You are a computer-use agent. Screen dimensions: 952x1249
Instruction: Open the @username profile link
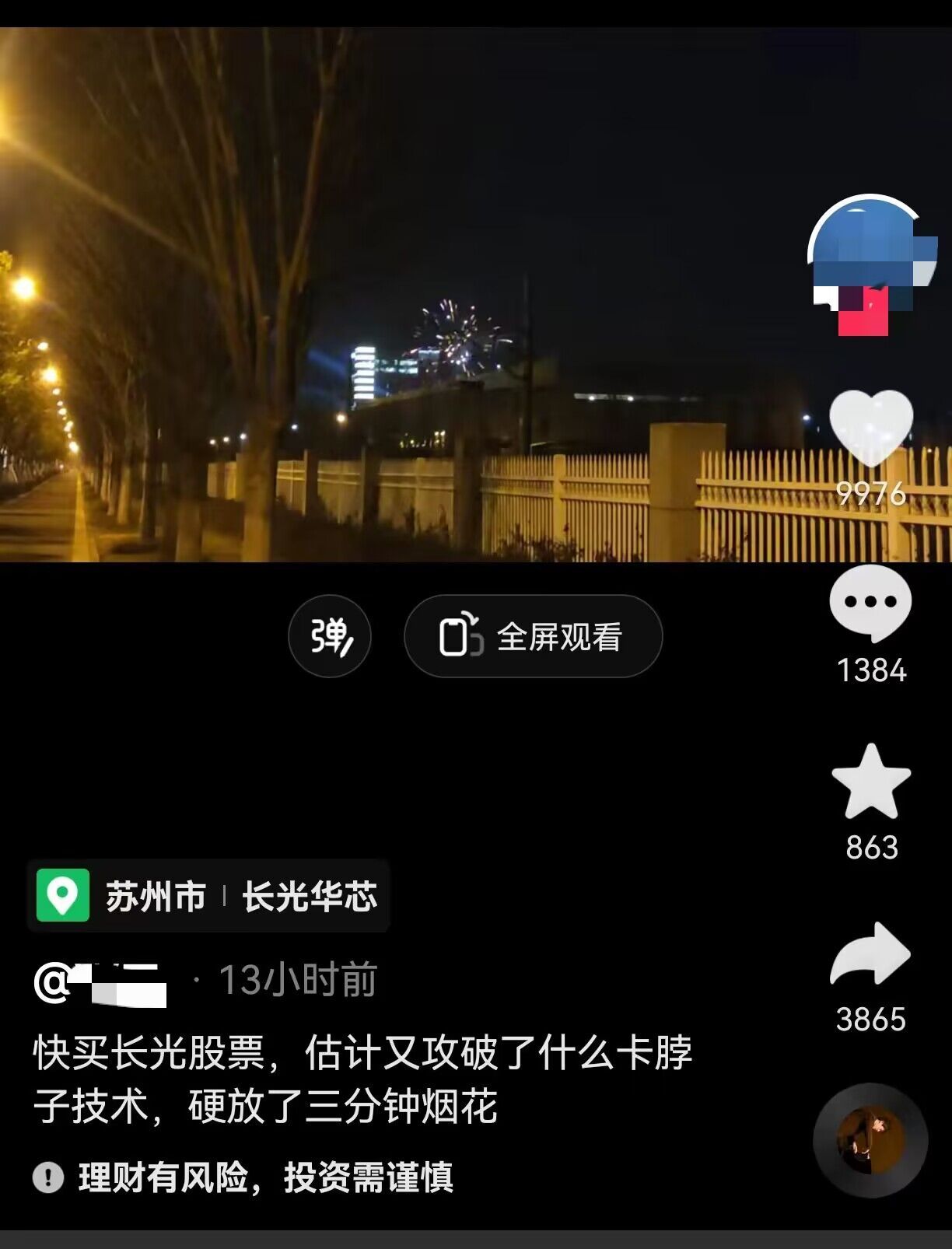pos(101,982)
